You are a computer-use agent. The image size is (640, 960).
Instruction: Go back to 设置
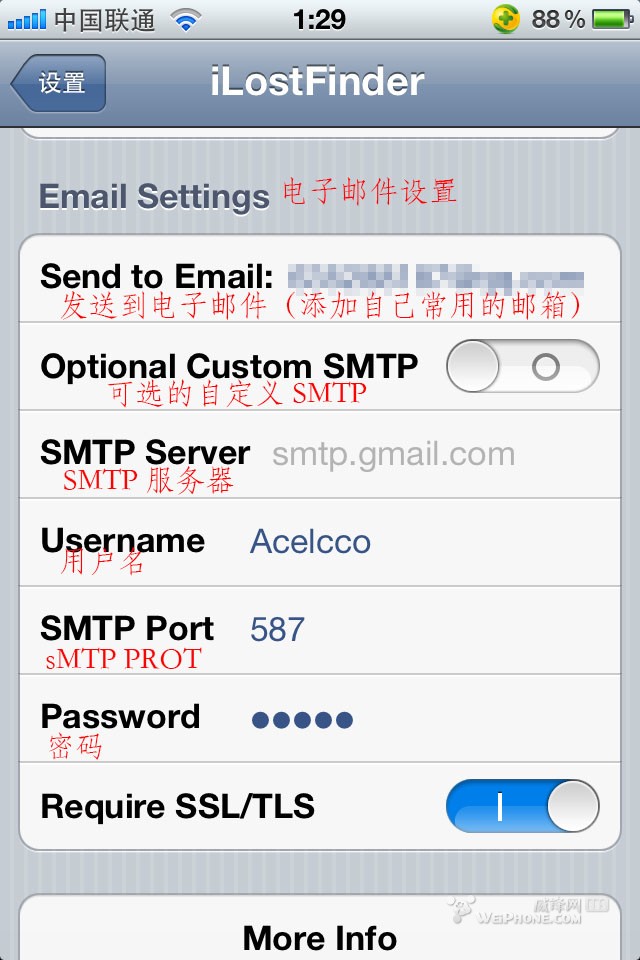point(58,83)
